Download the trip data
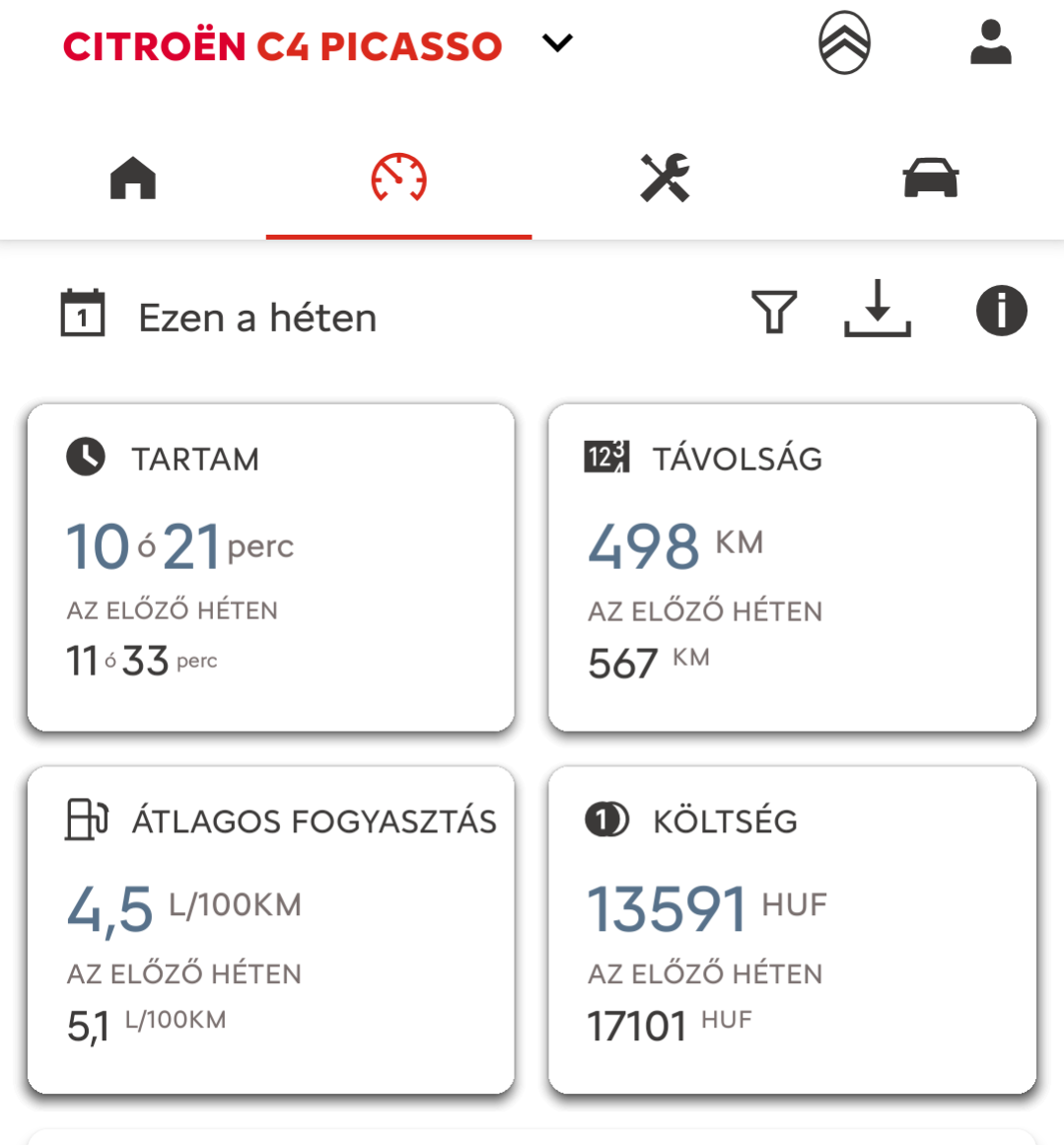 tap(877, 309)
